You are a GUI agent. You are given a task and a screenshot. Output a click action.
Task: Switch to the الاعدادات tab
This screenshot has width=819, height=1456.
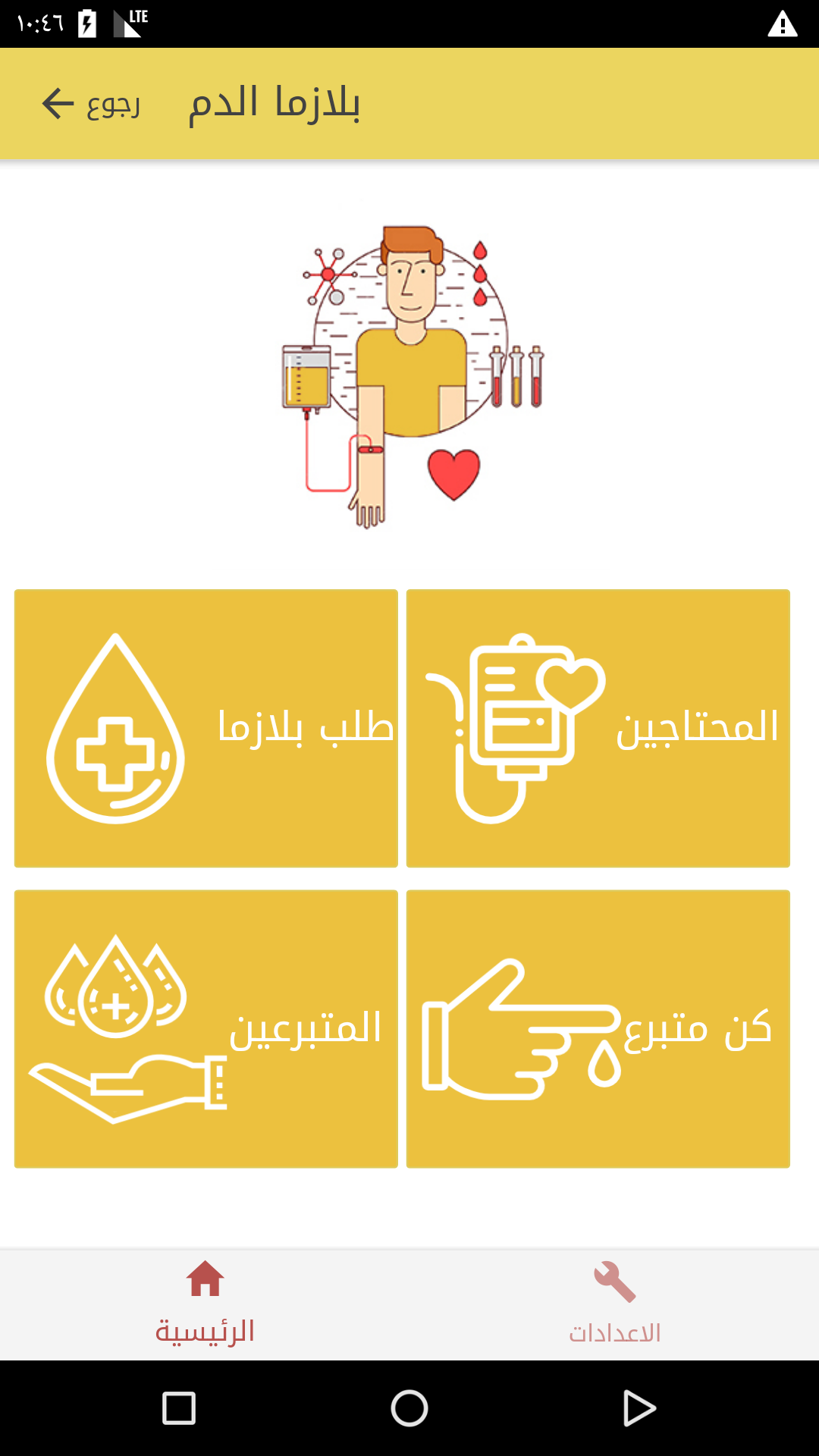(614, 1304)
